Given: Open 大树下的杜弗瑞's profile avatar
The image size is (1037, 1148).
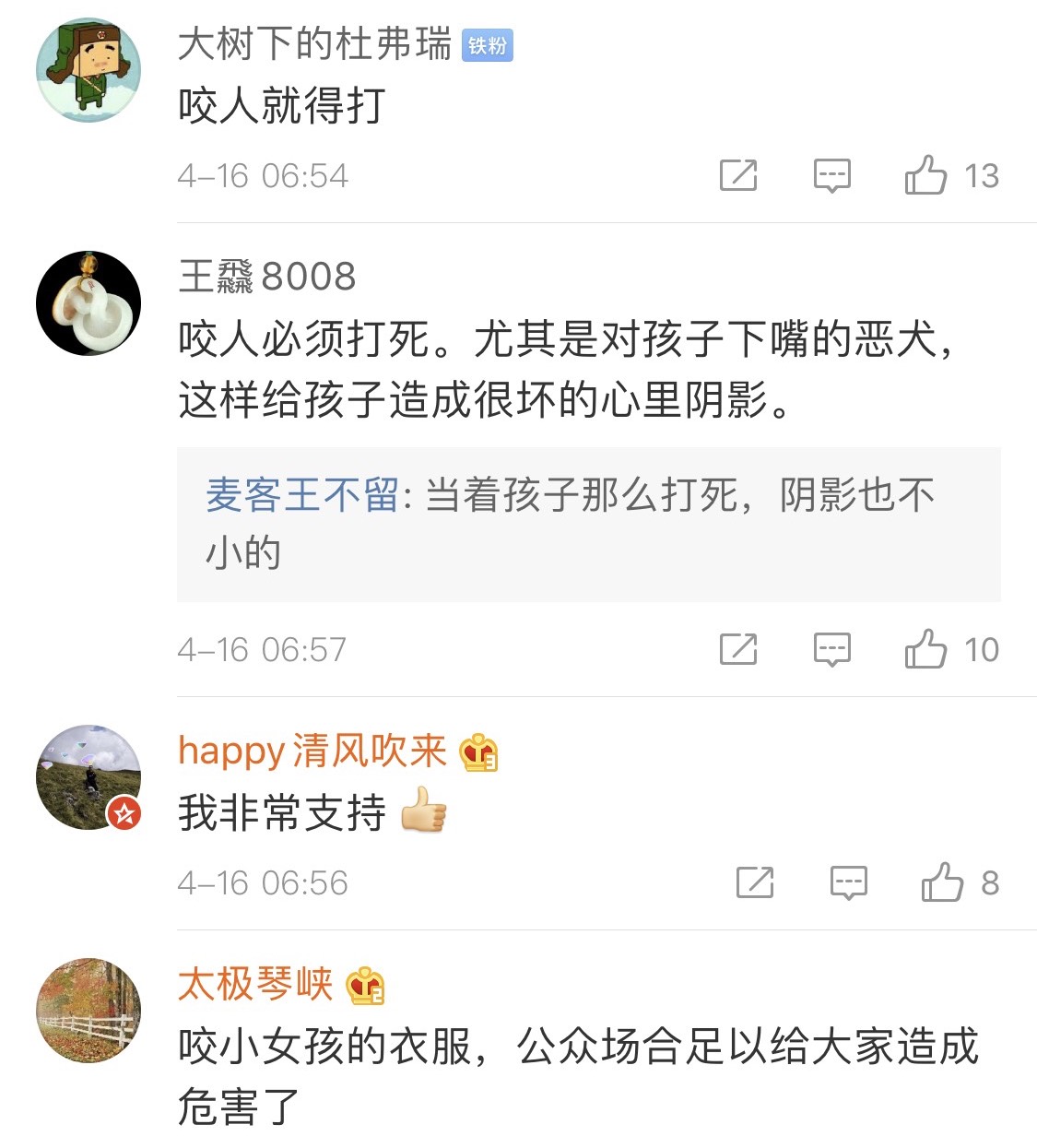Looking at the screenshot, I should (88, 70).
